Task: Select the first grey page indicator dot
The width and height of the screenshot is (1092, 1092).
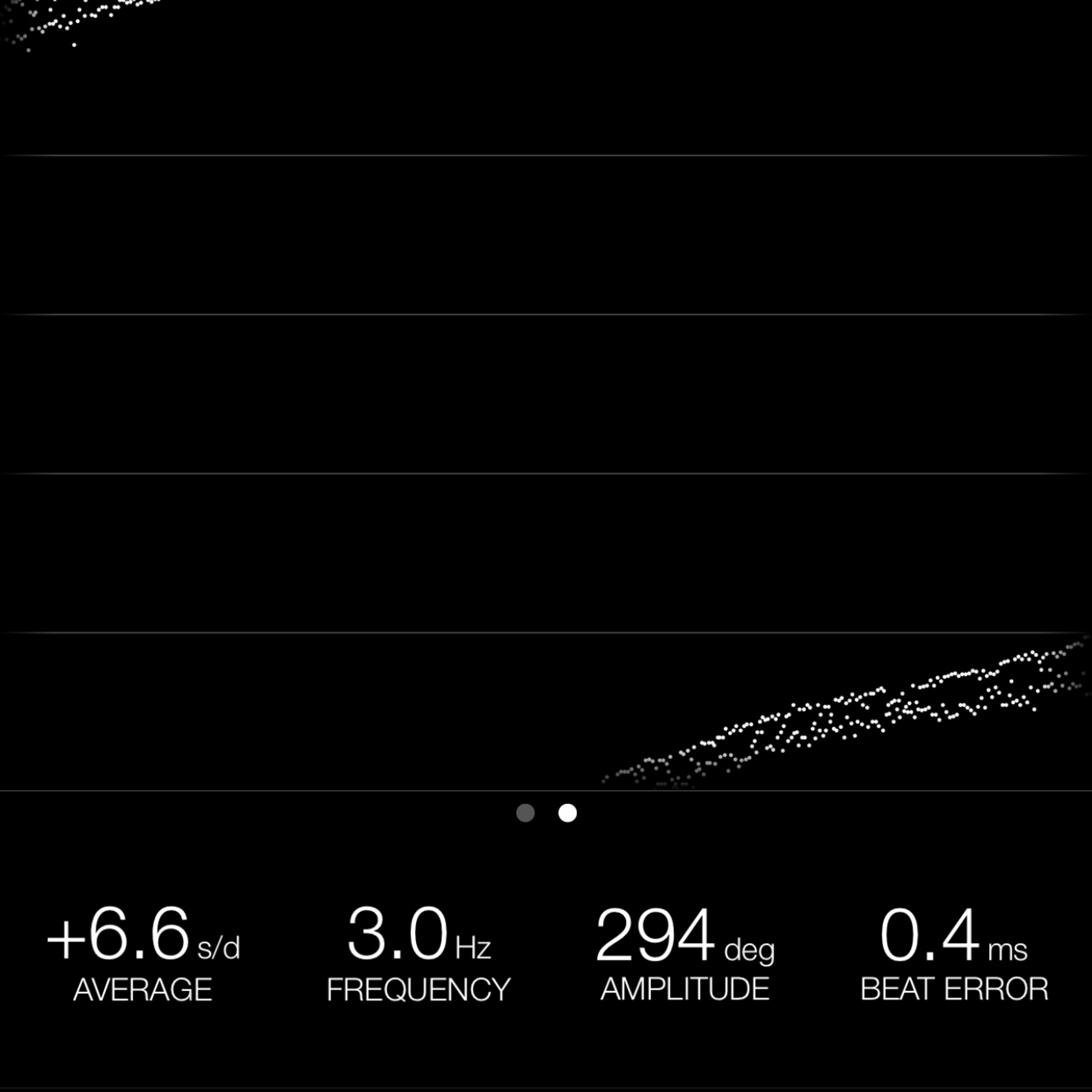Action: [525, 813]
